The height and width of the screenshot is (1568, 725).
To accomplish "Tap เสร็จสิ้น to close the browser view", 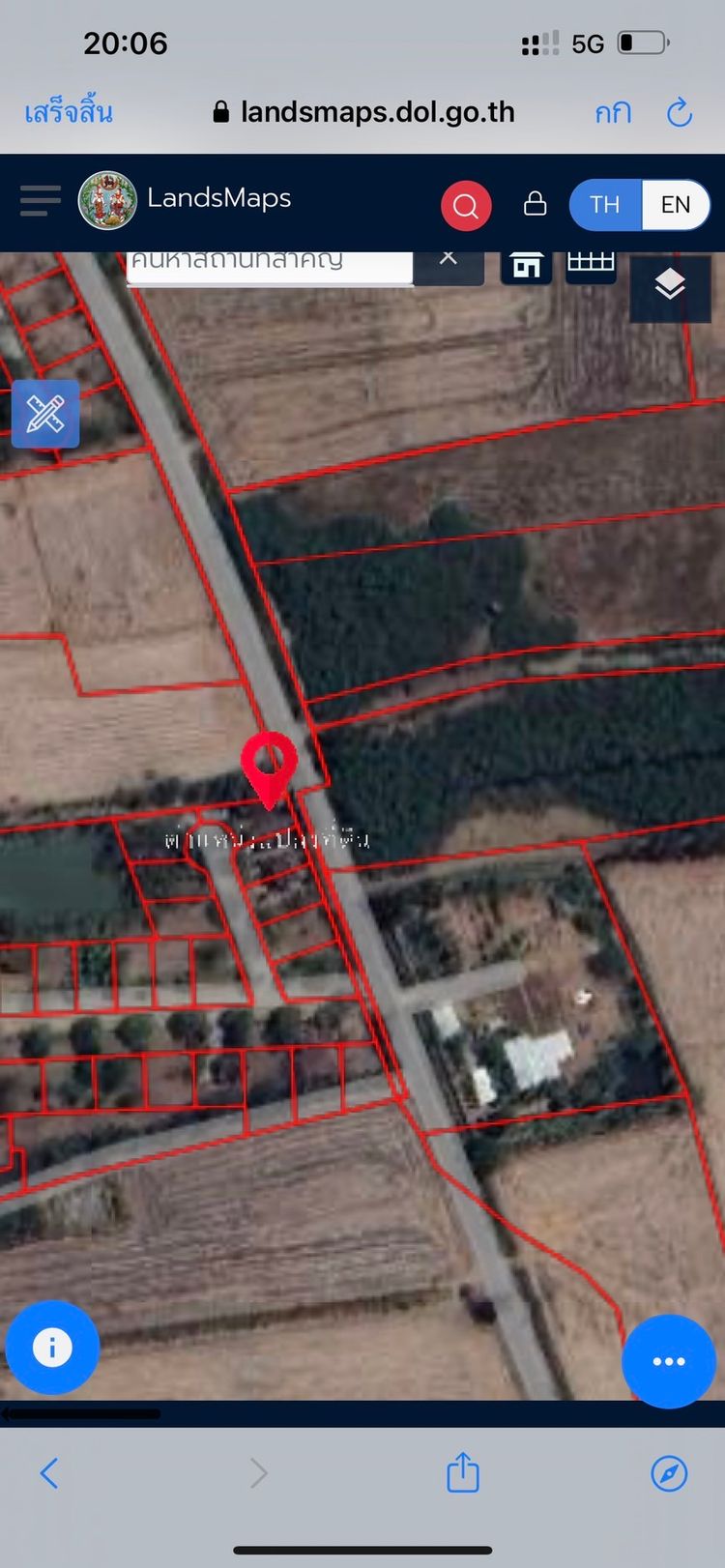I will pos(69,112).
